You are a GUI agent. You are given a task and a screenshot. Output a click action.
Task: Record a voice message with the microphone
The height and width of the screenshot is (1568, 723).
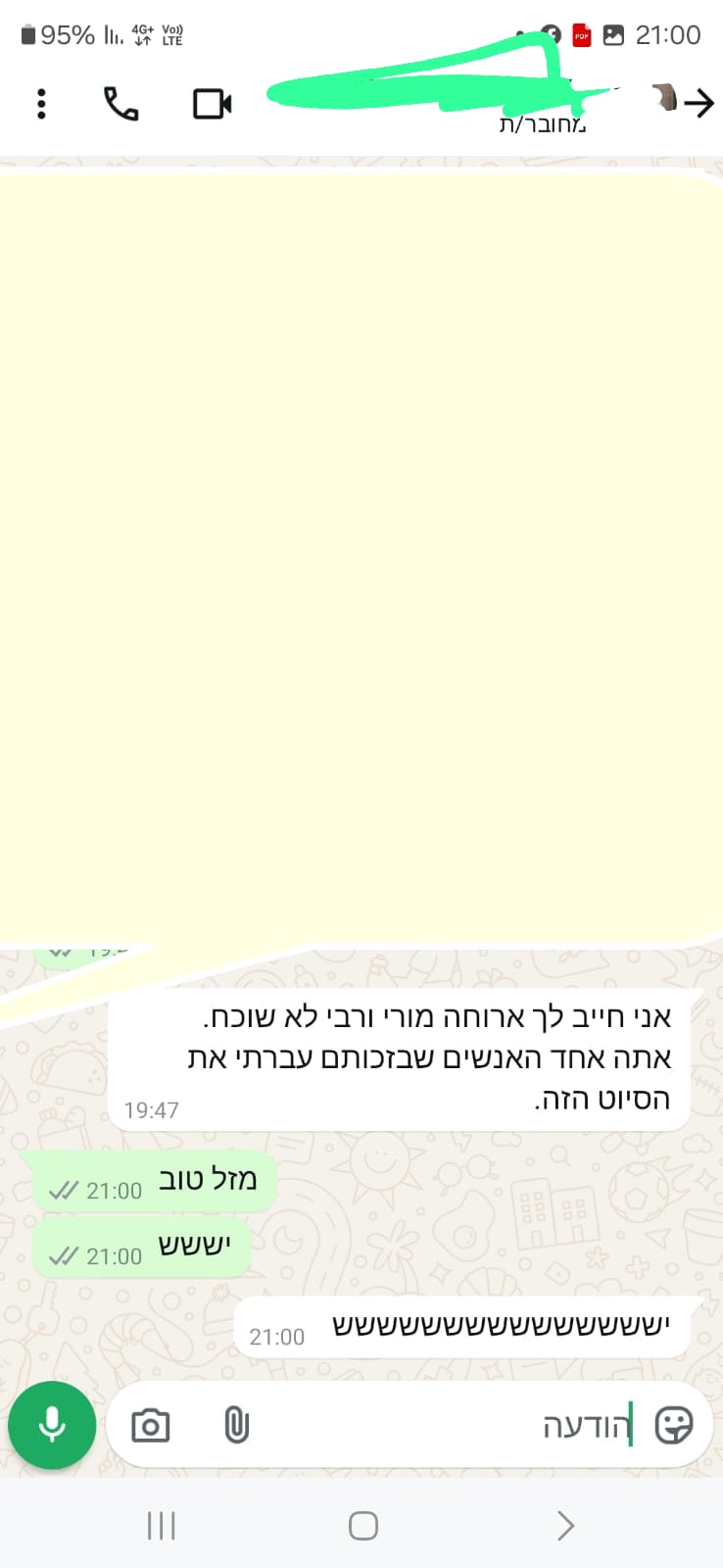coord(52,1425)
